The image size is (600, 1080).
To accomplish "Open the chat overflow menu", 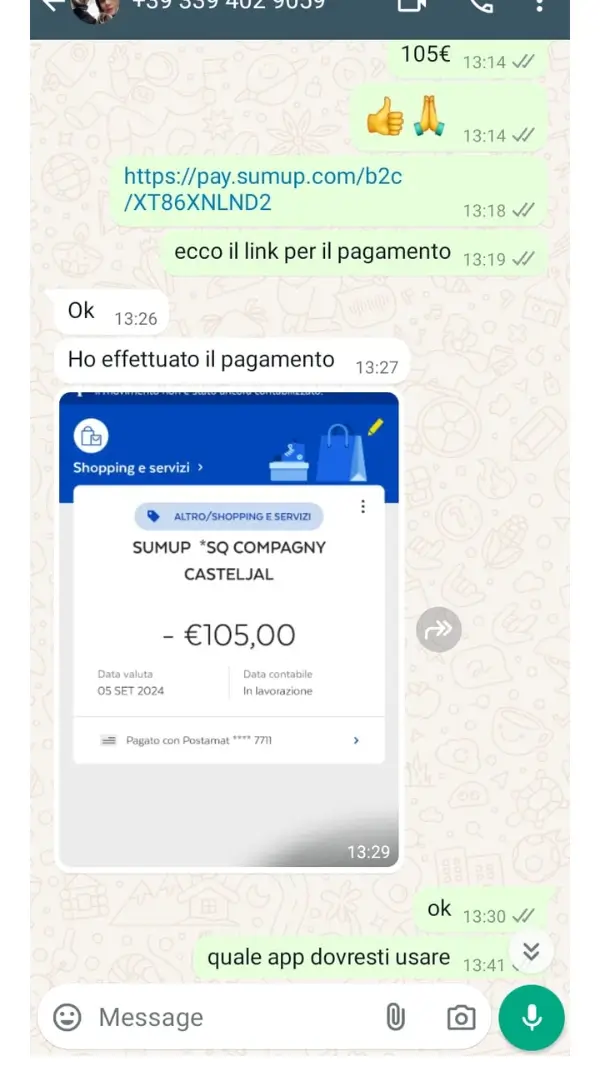I will pyautogui.click(x=539, y=5).
